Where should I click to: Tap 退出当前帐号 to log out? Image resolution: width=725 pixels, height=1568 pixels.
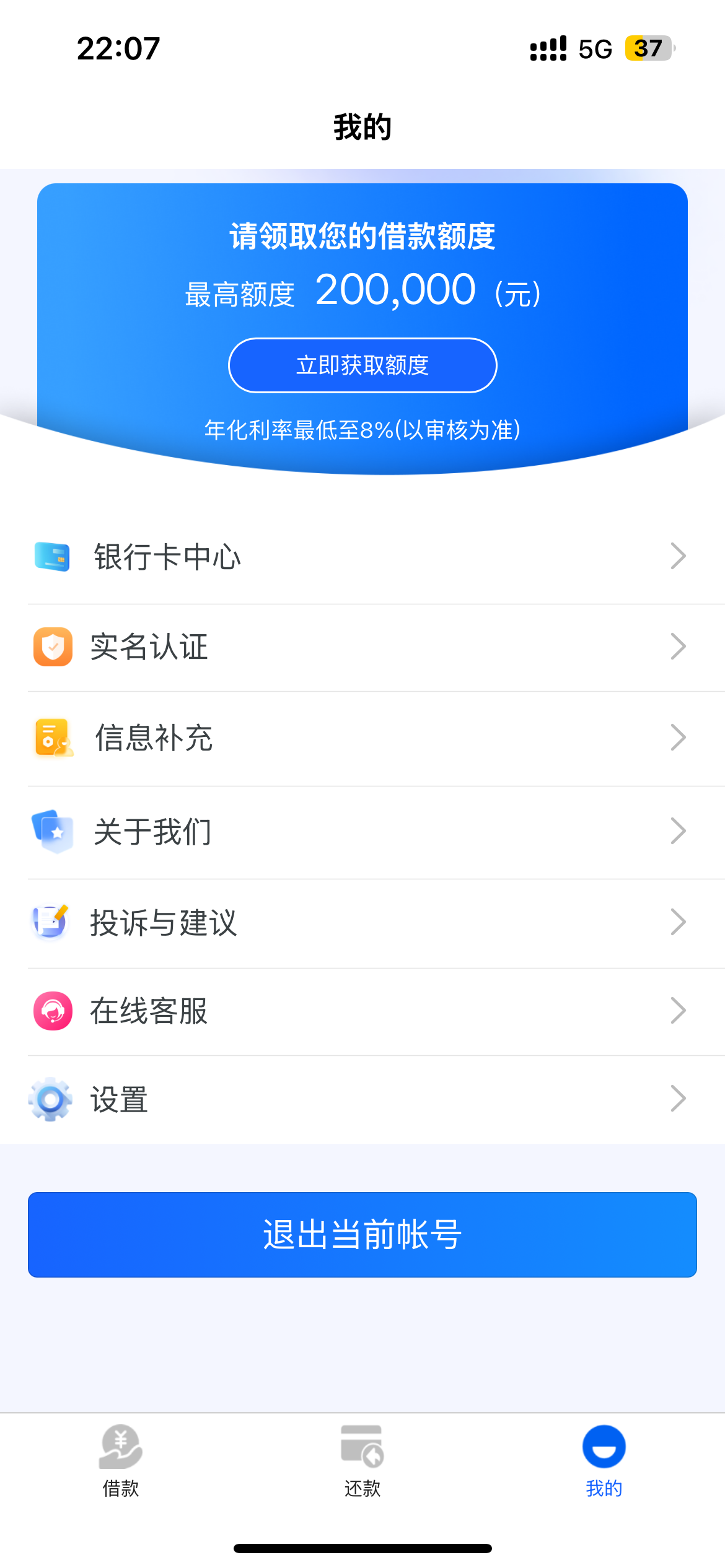(x=362, y=1234)
